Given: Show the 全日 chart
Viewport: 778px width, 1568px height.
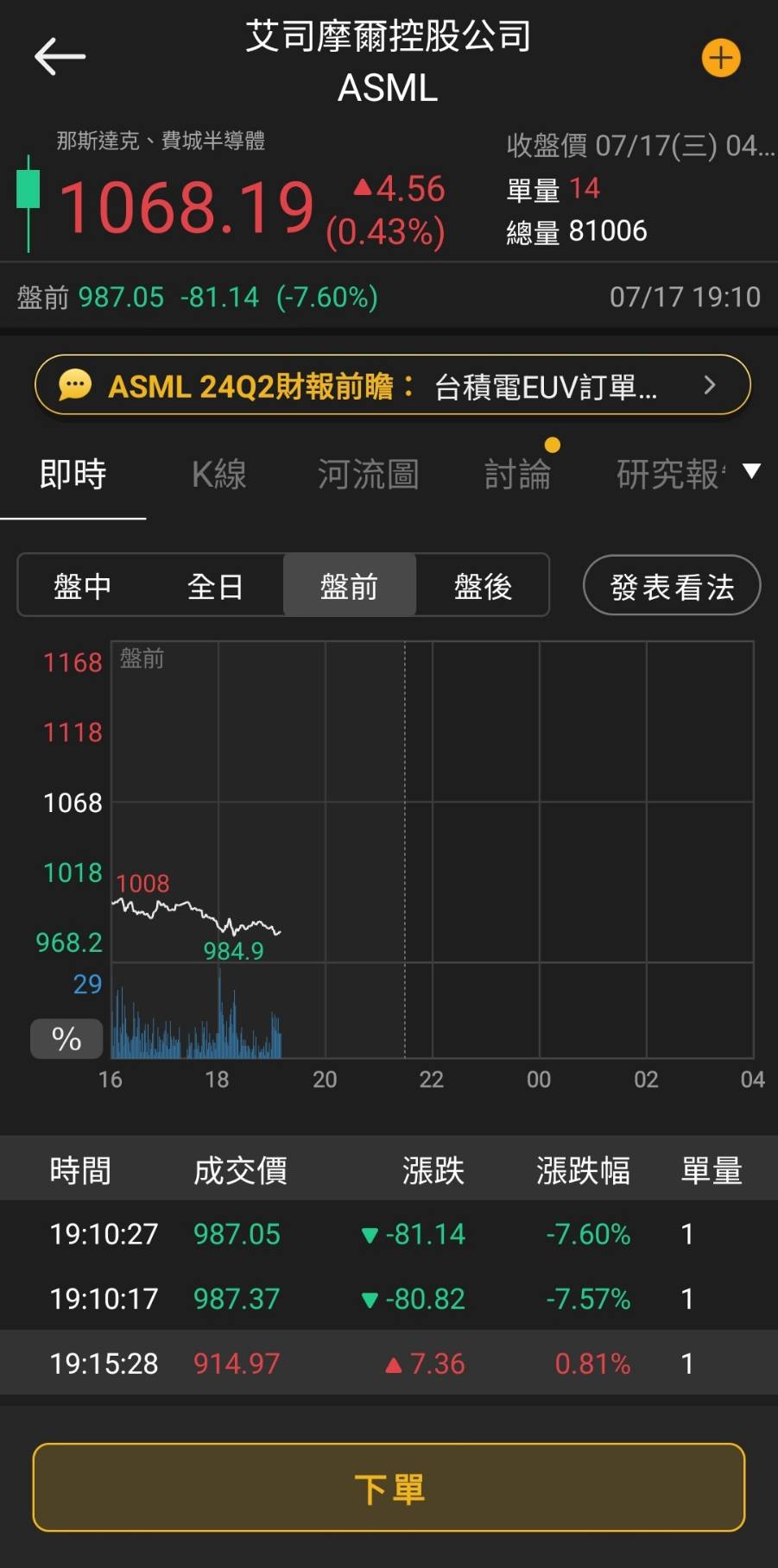Looking at the screenshot, I should point(216,586).
